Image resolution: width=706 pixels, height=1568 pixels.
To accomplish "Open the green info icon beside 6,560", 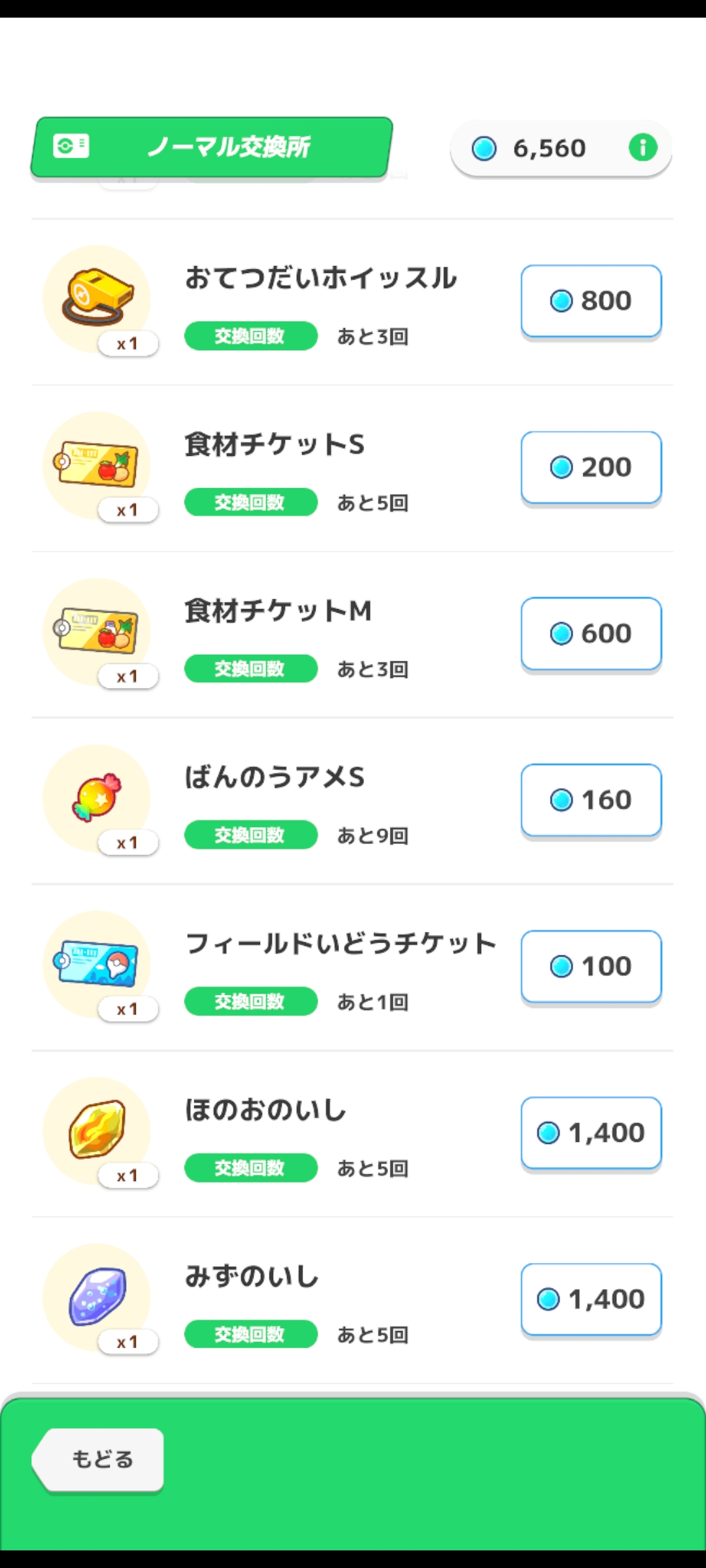I will click(x=643, y=148).
